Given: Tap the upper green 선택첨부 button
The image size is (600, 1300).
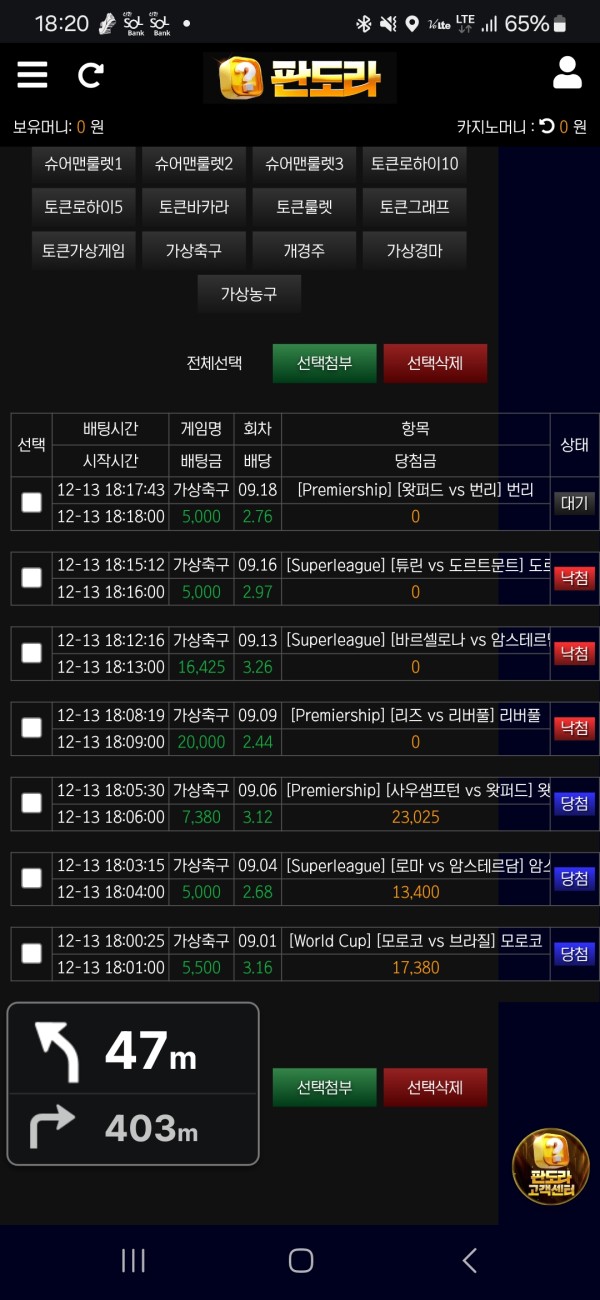Looking at the screenshot, I should (x=324, y=363).
